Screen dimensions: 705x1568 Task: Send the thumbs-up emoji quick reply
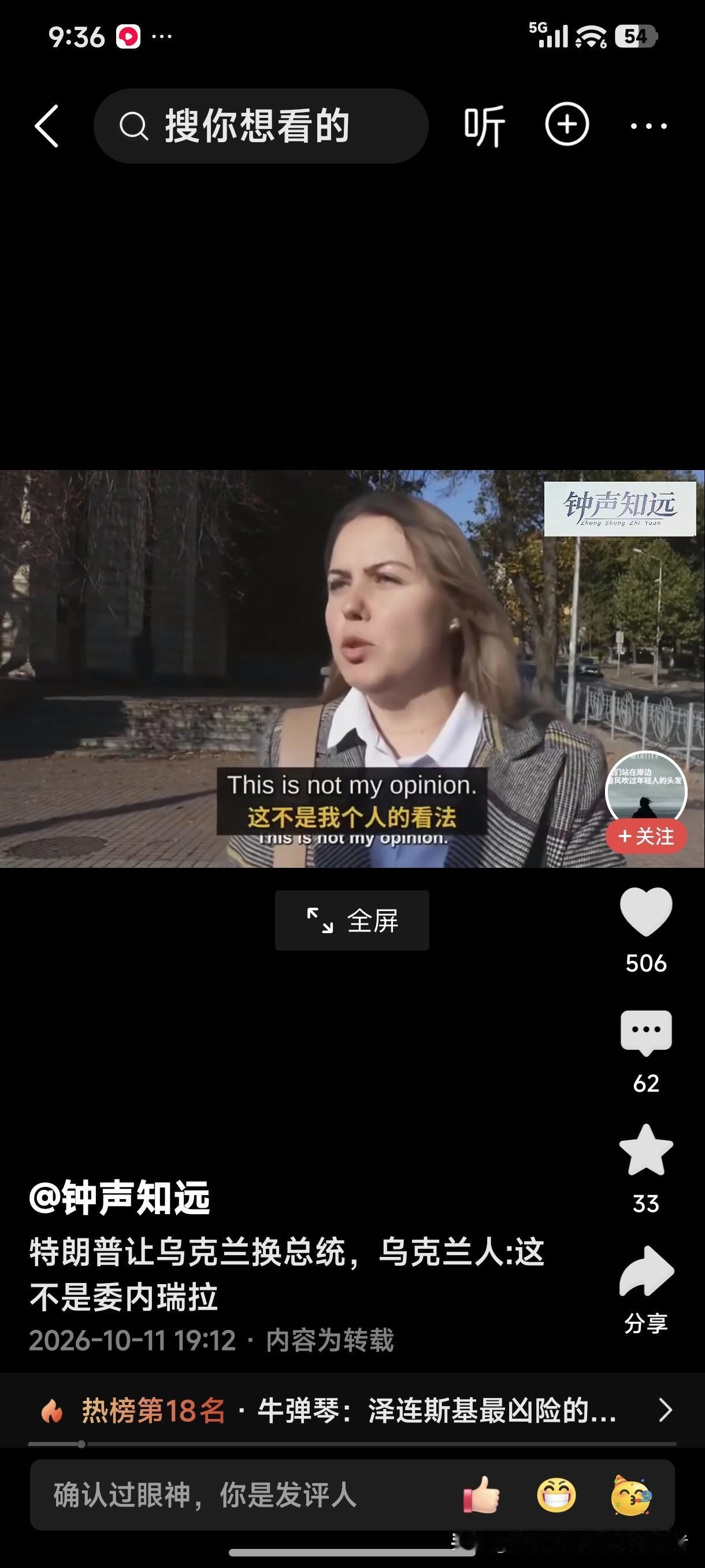tap(481, 1495)
